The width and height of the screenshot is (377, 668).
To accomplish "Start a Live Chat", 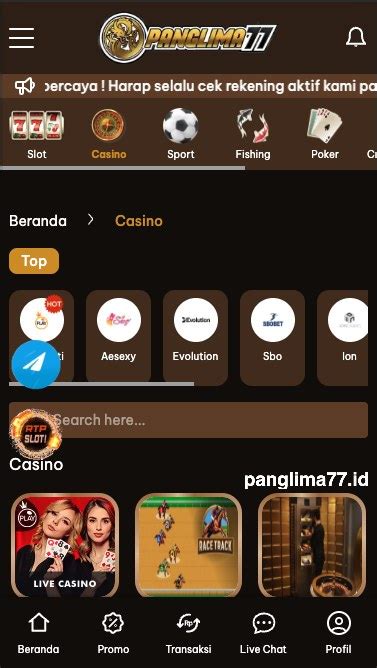I will pyautogui.click(x=263, y=633).
